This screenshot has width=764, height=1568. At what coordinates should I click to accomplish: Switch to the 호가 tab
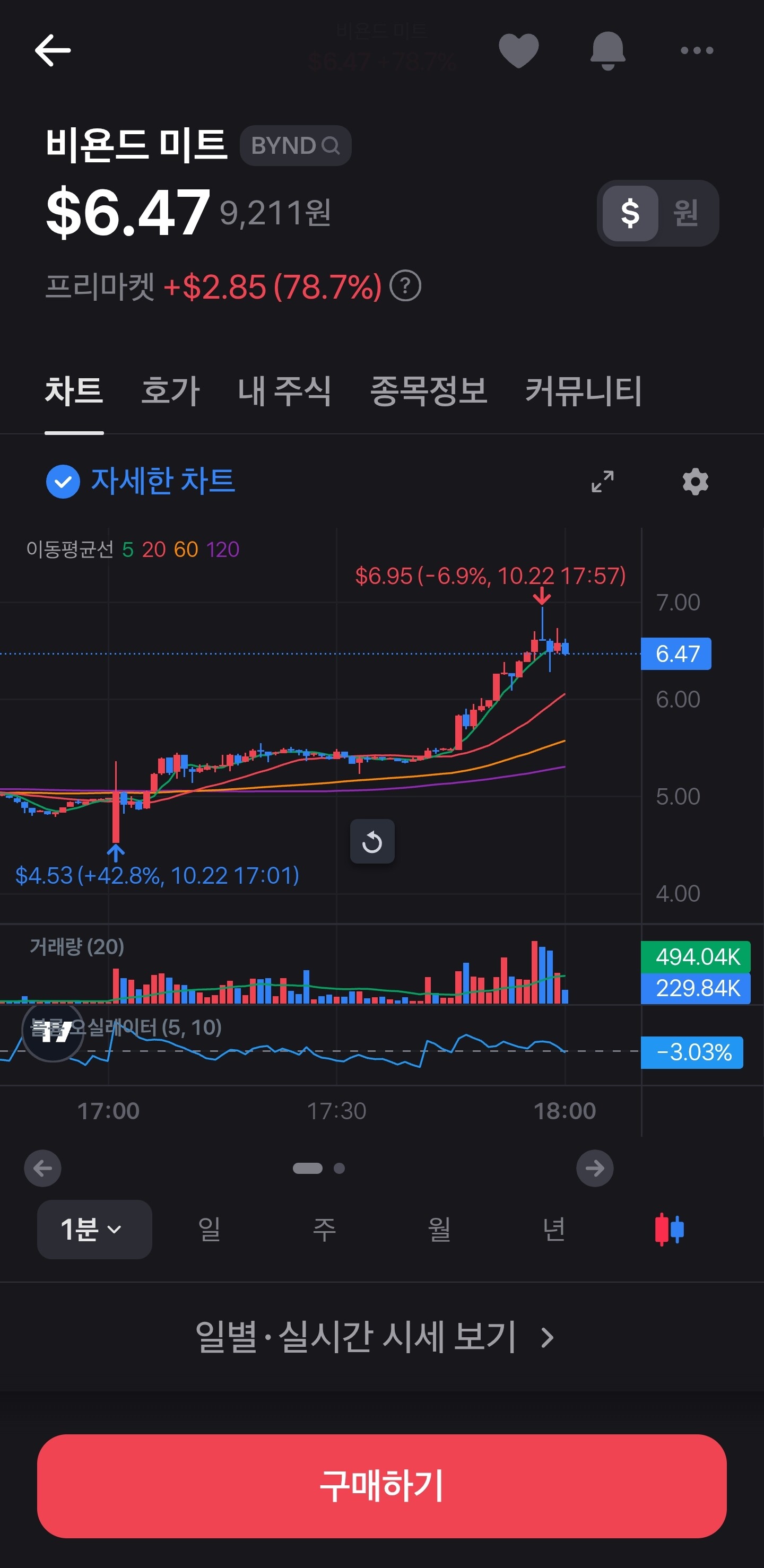click(x=170, y=391)
